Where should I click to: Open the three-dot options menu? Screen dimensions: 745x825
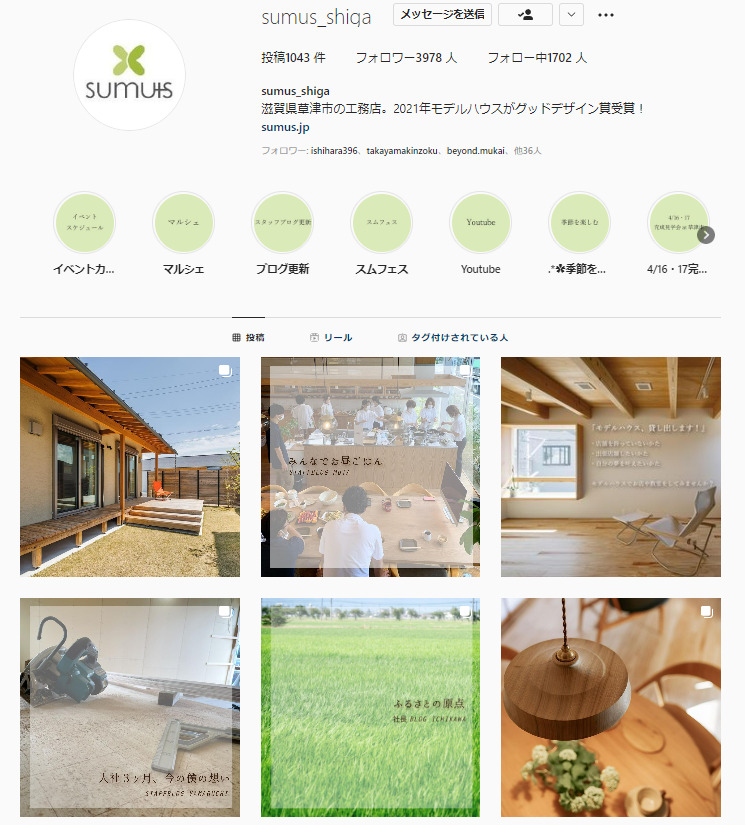coord(605,15)
